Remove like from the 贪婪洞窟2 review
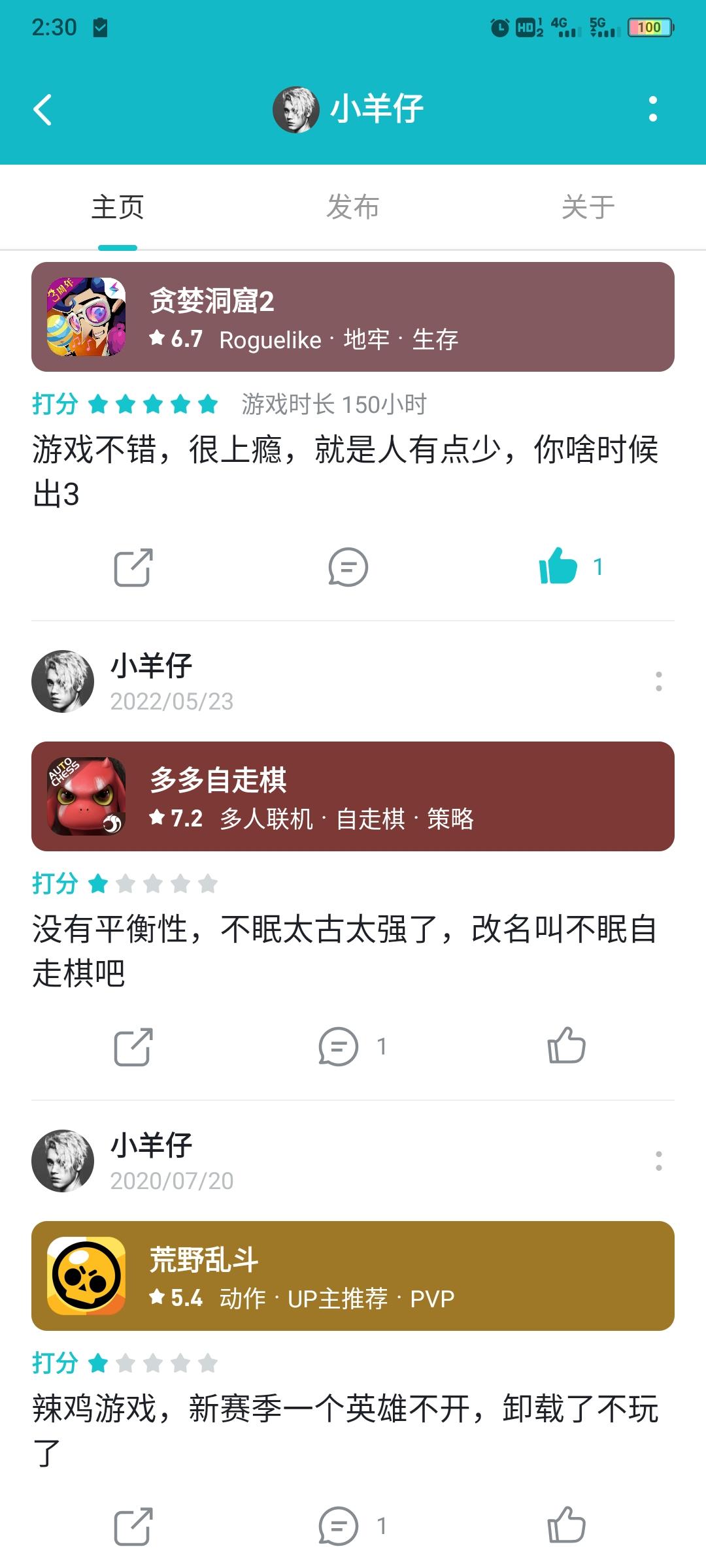Screen dimensions: 706x1568 (559, 566)
